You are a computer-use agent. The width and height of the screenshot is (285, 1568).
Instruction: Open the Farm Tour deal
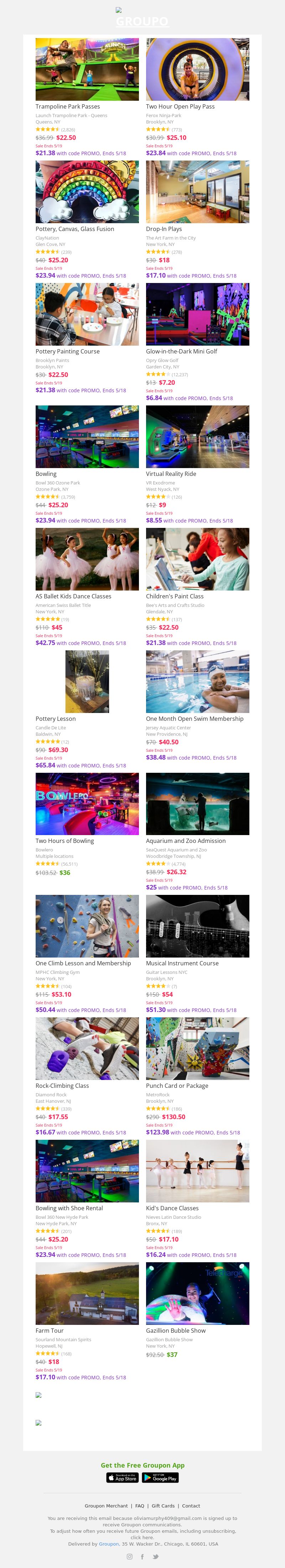click(x=49, y=1330)
